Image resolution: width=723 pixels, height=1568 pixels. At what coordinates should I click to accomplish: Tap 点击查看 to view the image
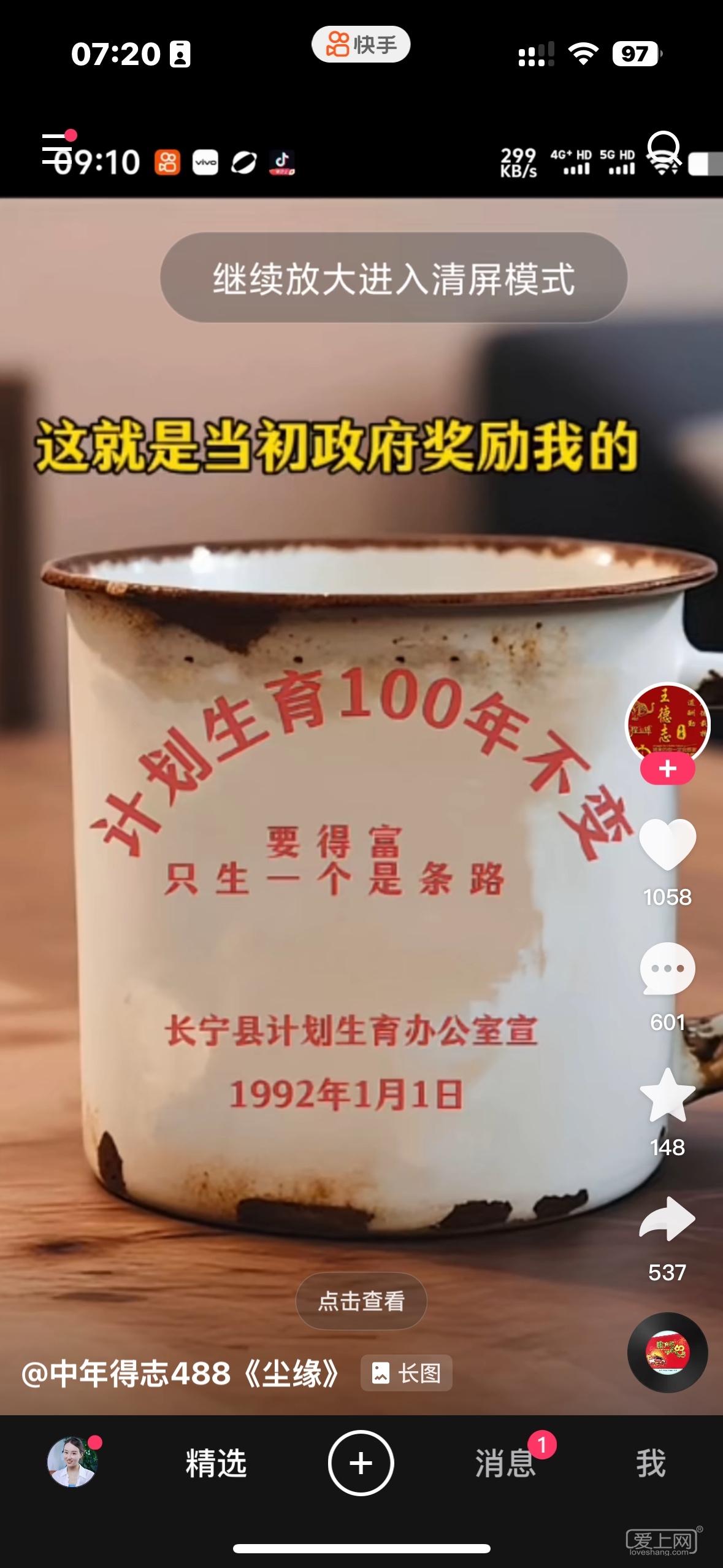coord(361,1301)
